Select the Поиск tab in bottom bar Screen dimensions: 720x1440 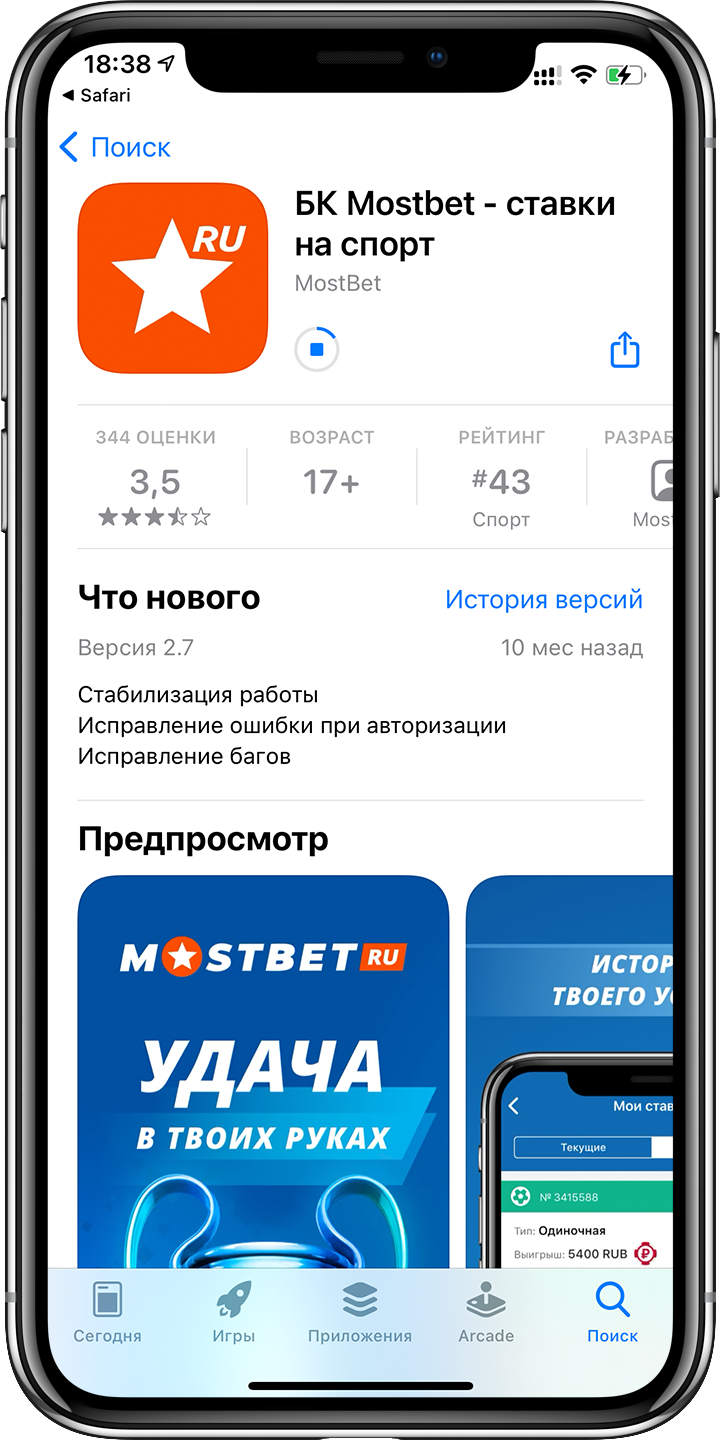612,1312
